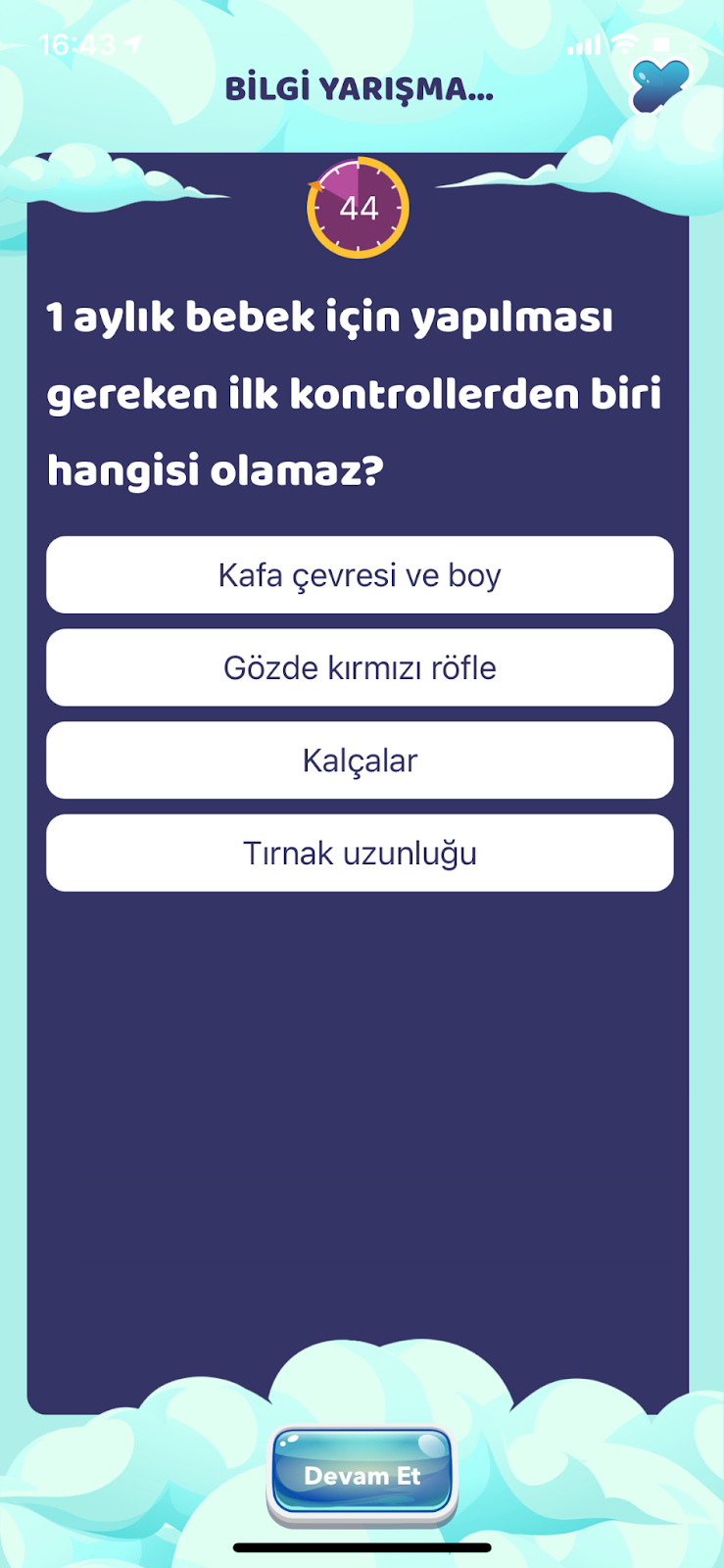
Task: Answer with Tırnak uzunluğu
Action: [360, 854]
